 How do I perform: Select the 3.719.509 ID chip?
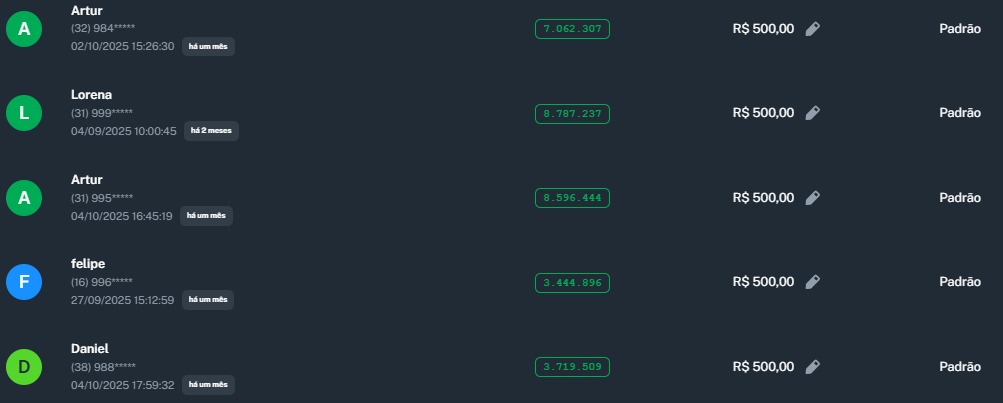pos(572,367)
